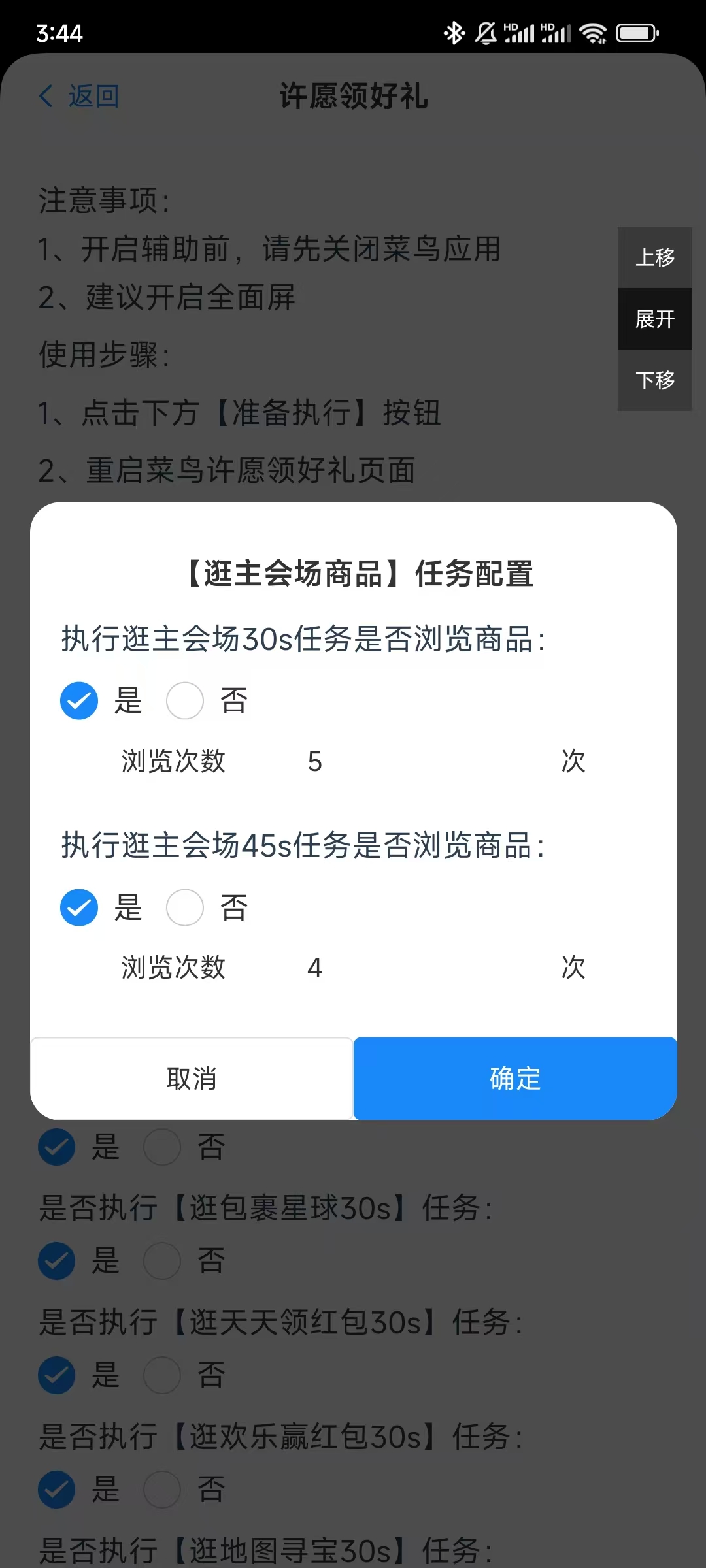The width and height of the screenshot is (706, 1568).
Task: Tap 取消 to cancel the dialog
Action: click(x=192, y=1078)
